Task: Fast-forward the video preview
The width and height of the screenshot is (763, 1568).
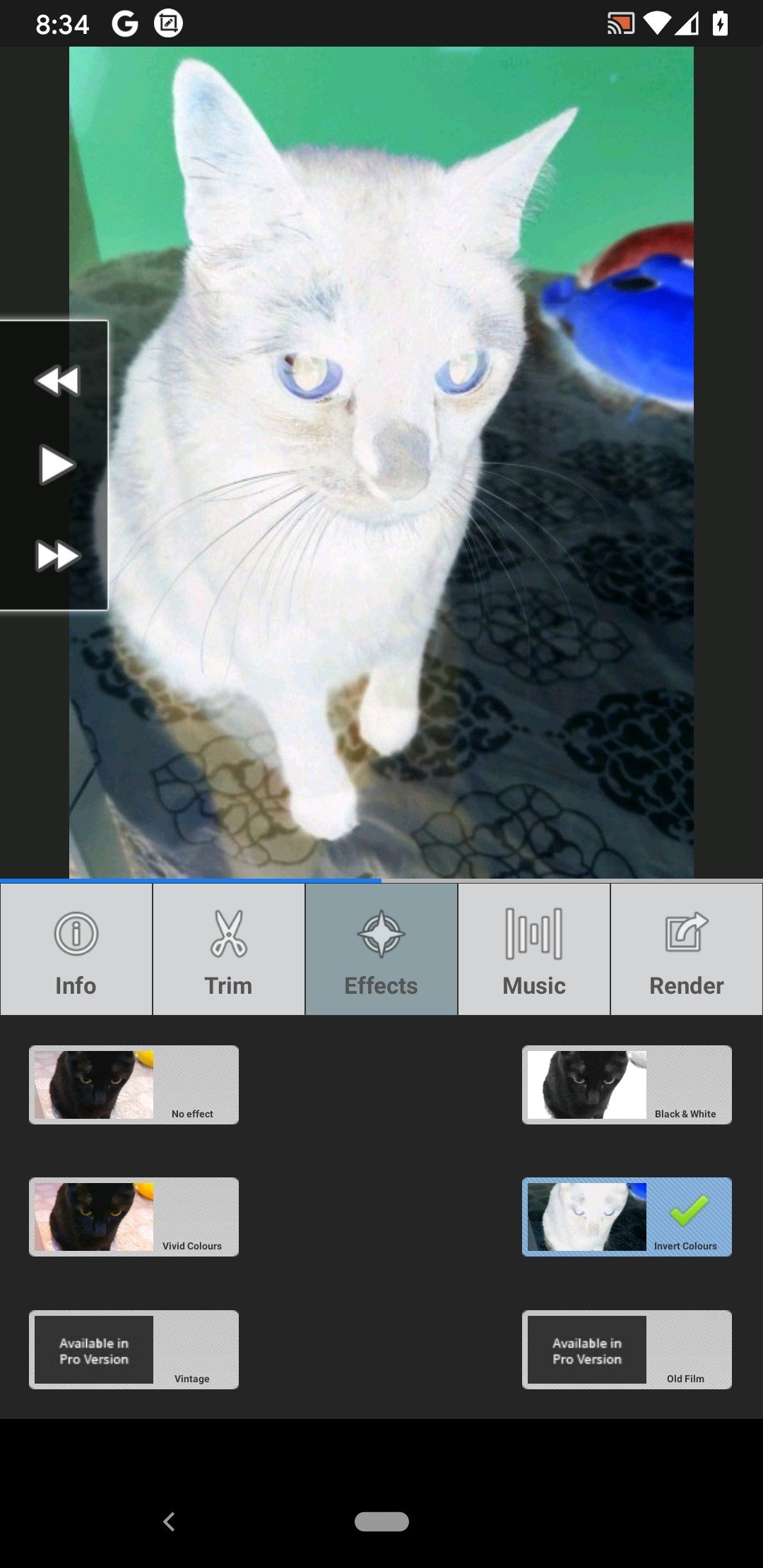Action: click(57, 556)
